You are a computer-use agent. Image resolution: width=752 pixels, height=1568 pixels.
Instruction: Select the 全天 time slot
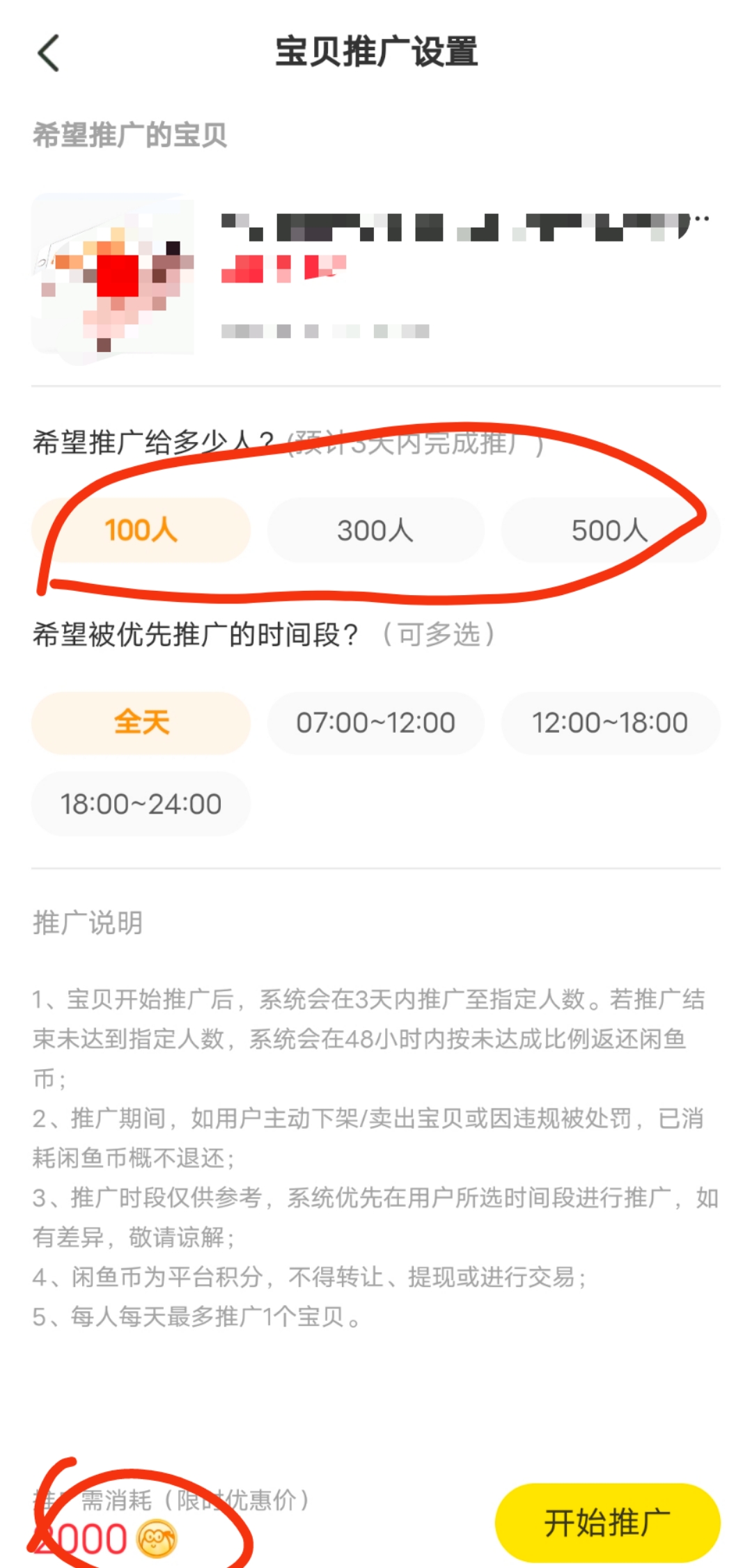(141, 722)
